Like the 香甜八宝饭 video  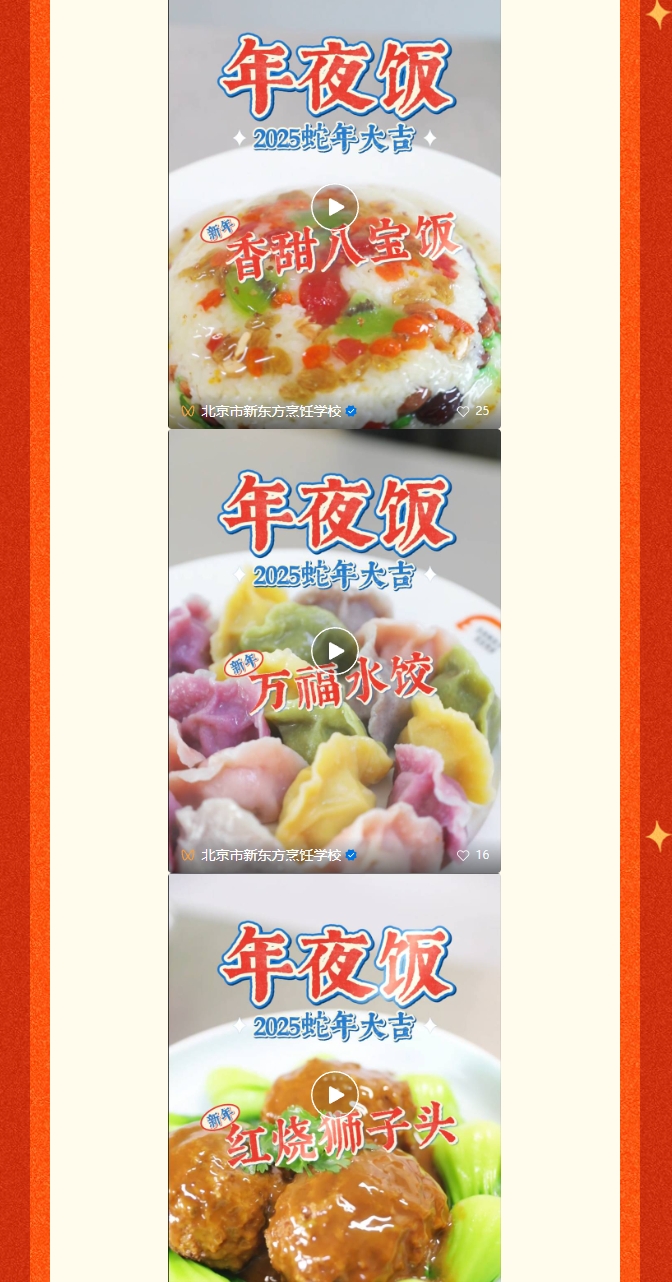(463, 411)
